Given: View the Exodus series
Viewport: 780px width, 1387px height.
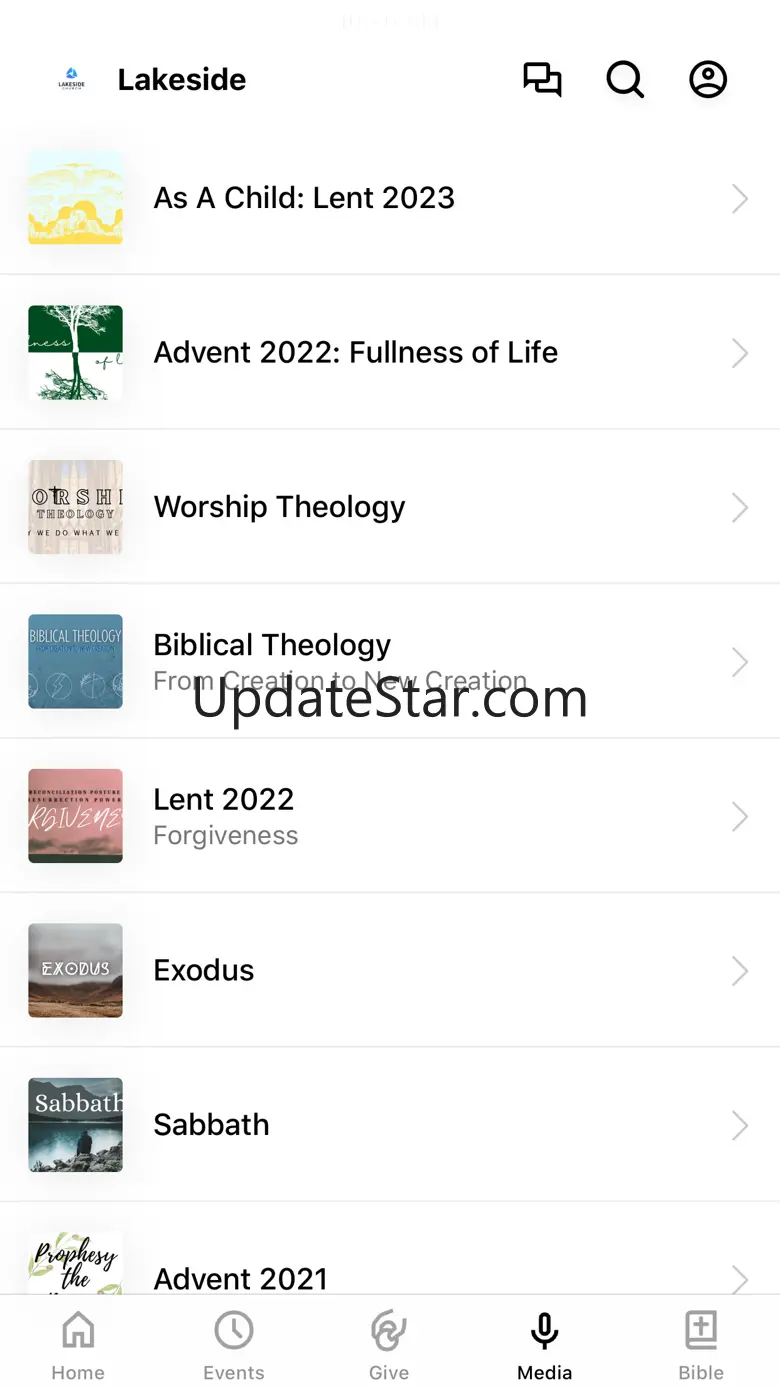Looking at the screenshot, I should pyautogui.click(x=390, y=970).
